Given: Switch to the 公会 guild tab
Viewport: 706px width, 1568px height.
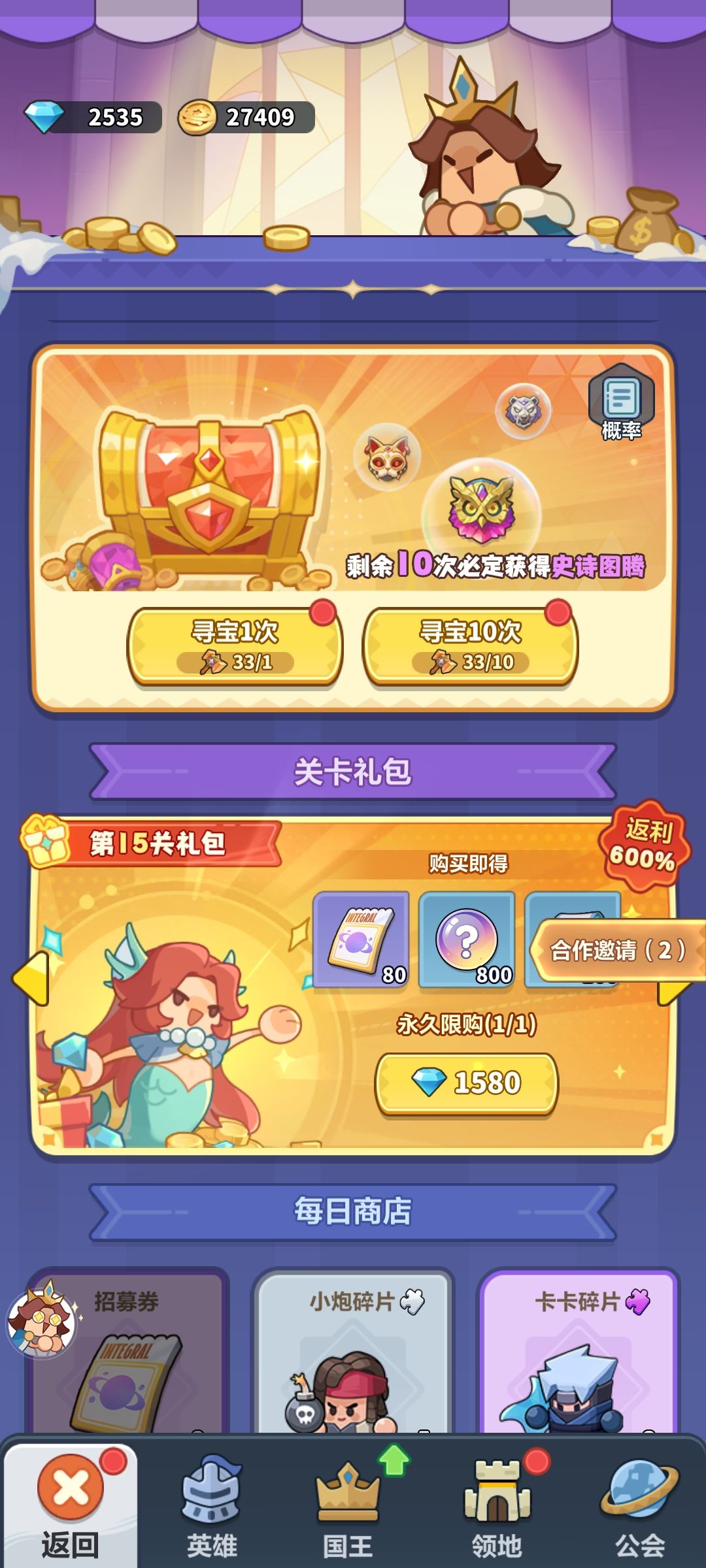Looking at the screenshot, I should pyautogui.click(x=640, y=1506).
